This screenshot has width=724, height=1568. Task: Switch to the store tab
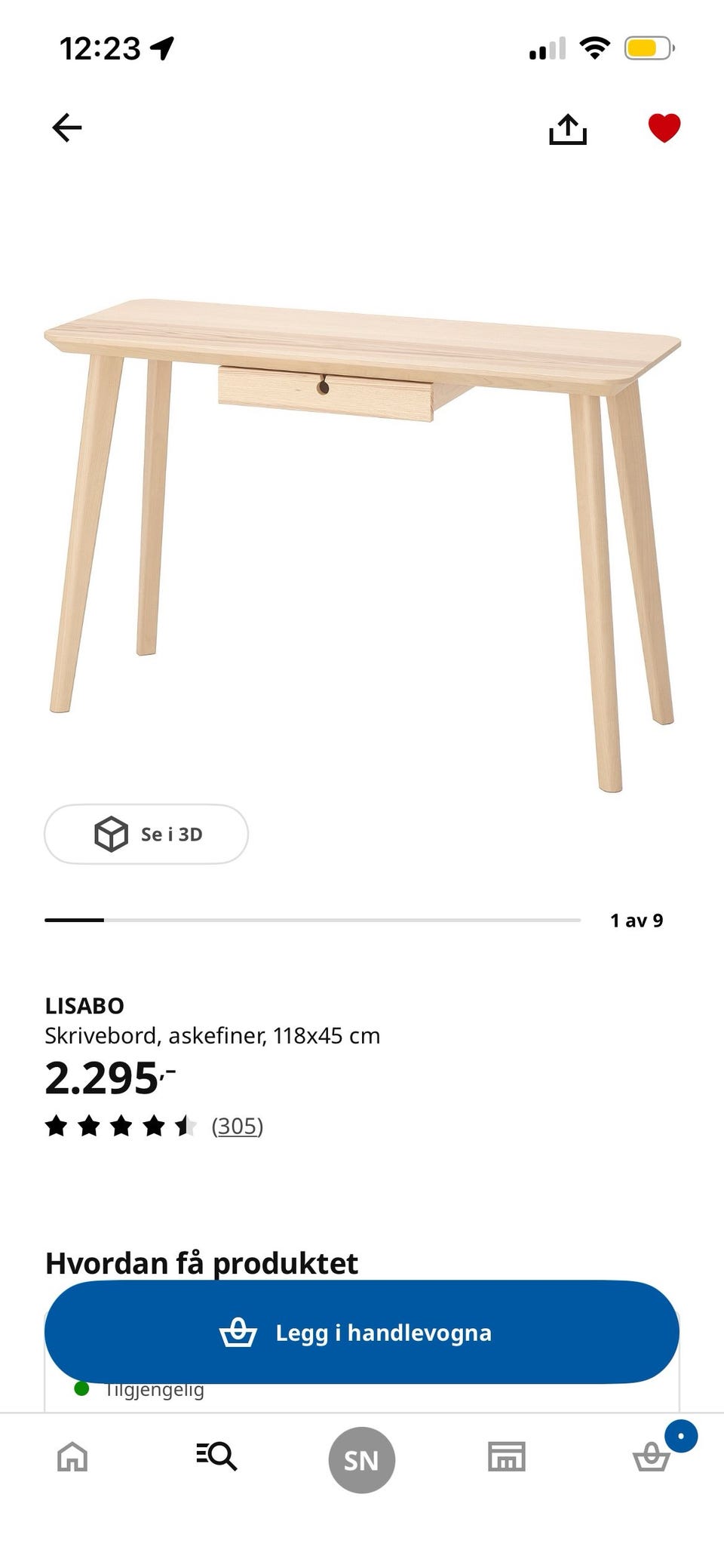click(507, 1456)
